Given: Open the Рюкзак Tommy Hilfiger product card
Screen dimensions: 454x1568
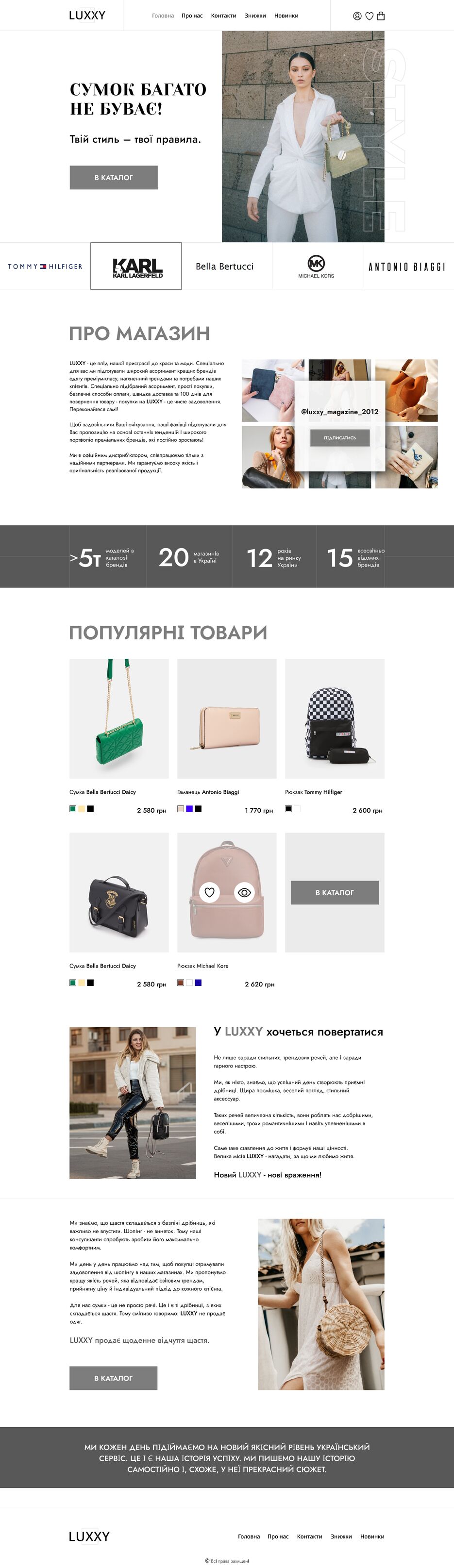Looking at the screenshot, I should click(x=334, y=718).
